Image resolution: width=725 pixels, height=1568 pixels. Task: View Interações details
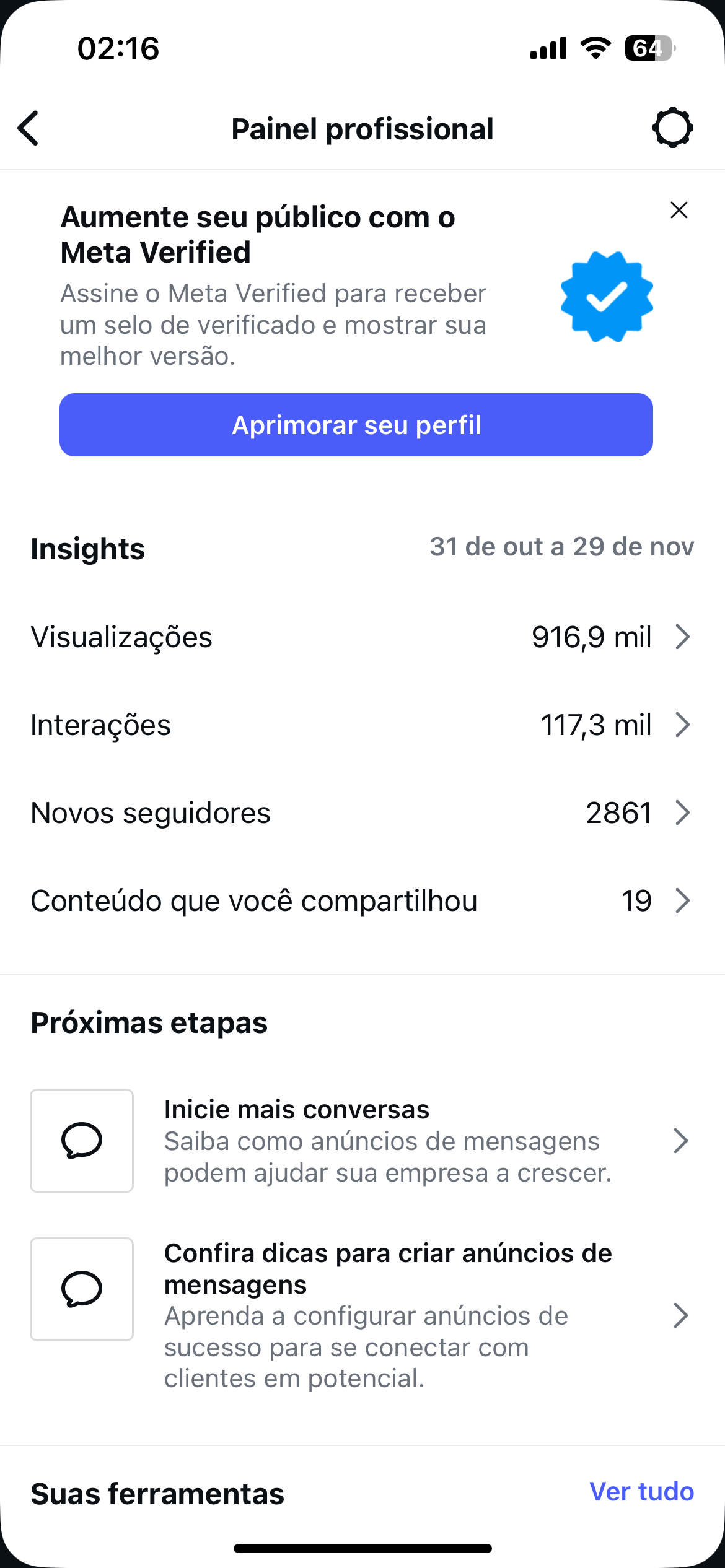362,725
